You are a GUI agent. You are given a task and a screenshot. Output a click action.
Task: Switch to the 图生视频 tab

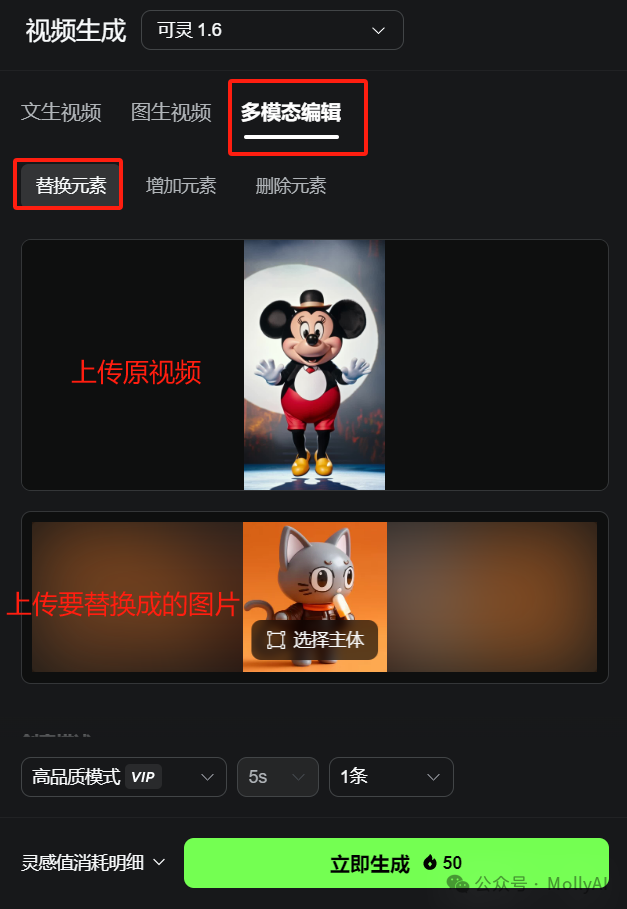pyautogui.click(x=171, y=112)
